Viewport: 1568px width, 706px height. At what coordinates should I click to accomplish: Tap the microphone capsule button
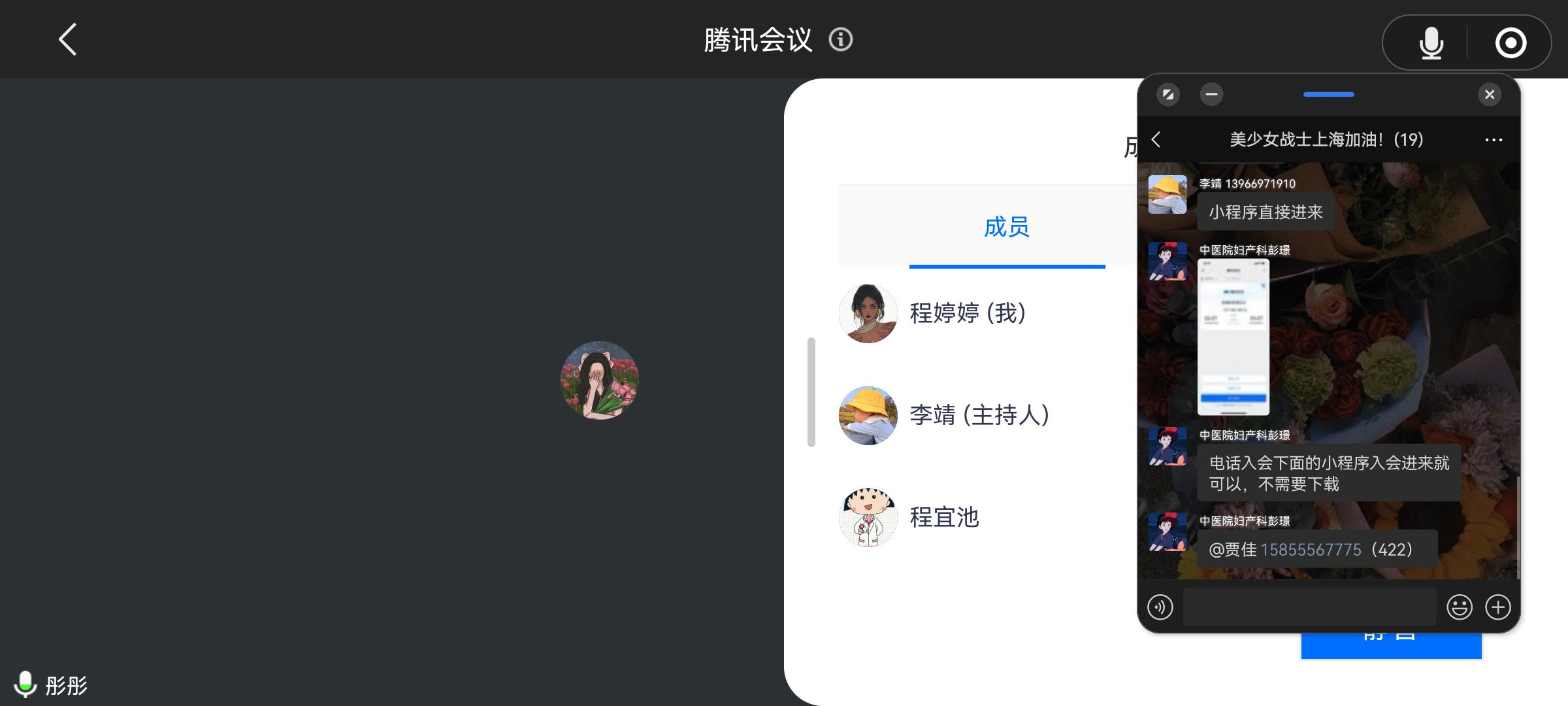1431,43
